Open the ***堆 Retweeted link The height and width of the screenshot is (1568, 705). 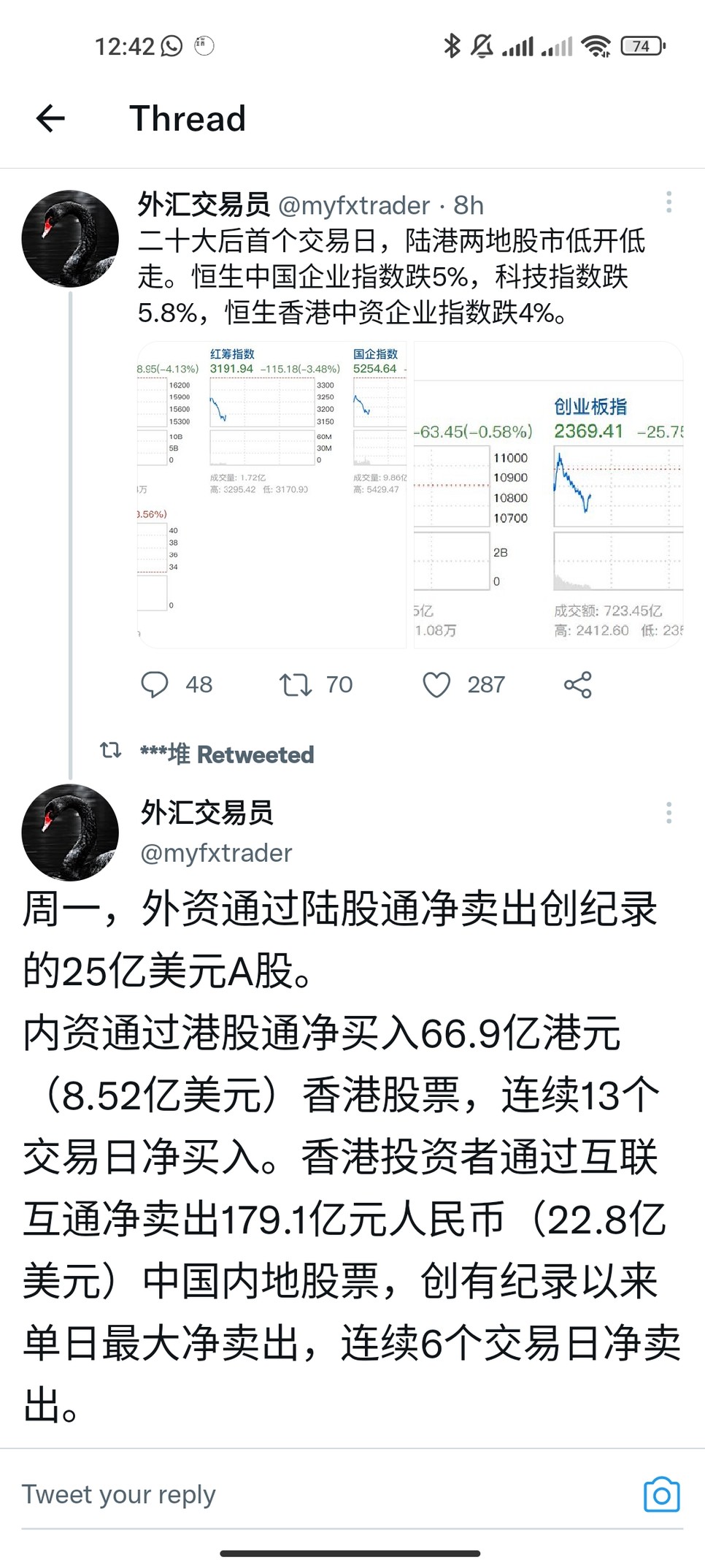pos(227,754)
